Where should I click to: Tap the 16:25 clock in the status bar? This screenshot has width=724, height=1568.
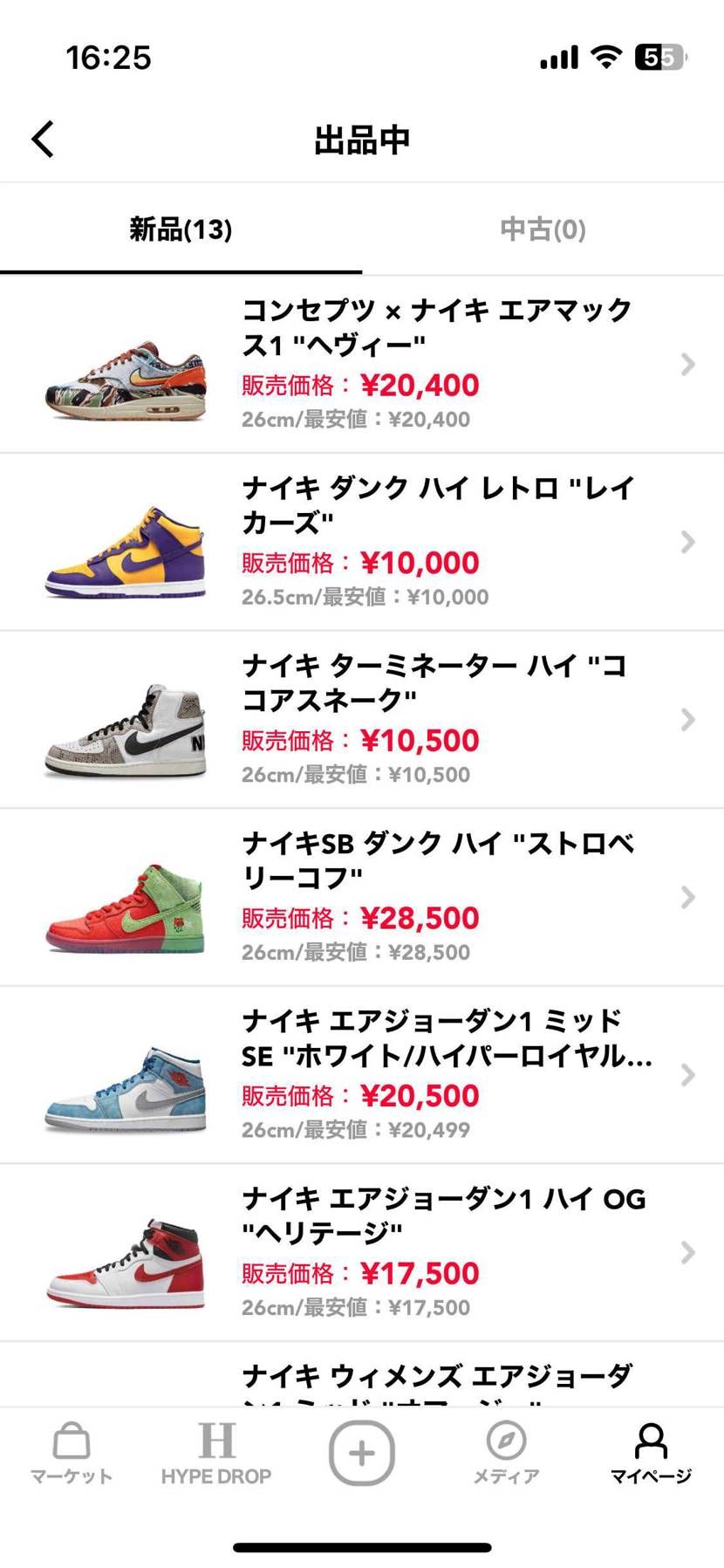(109, 57)
